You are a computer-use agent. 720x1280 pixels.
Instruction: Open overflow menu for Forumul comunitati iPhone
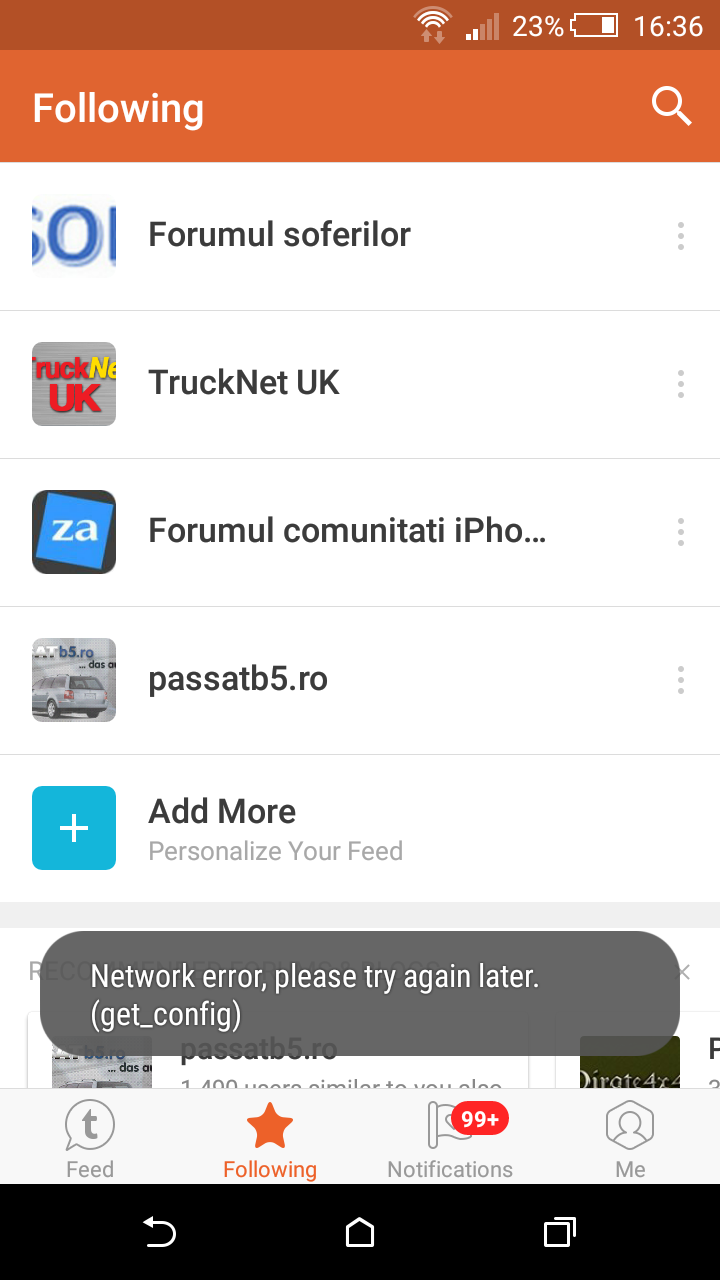tap(680, 532)
